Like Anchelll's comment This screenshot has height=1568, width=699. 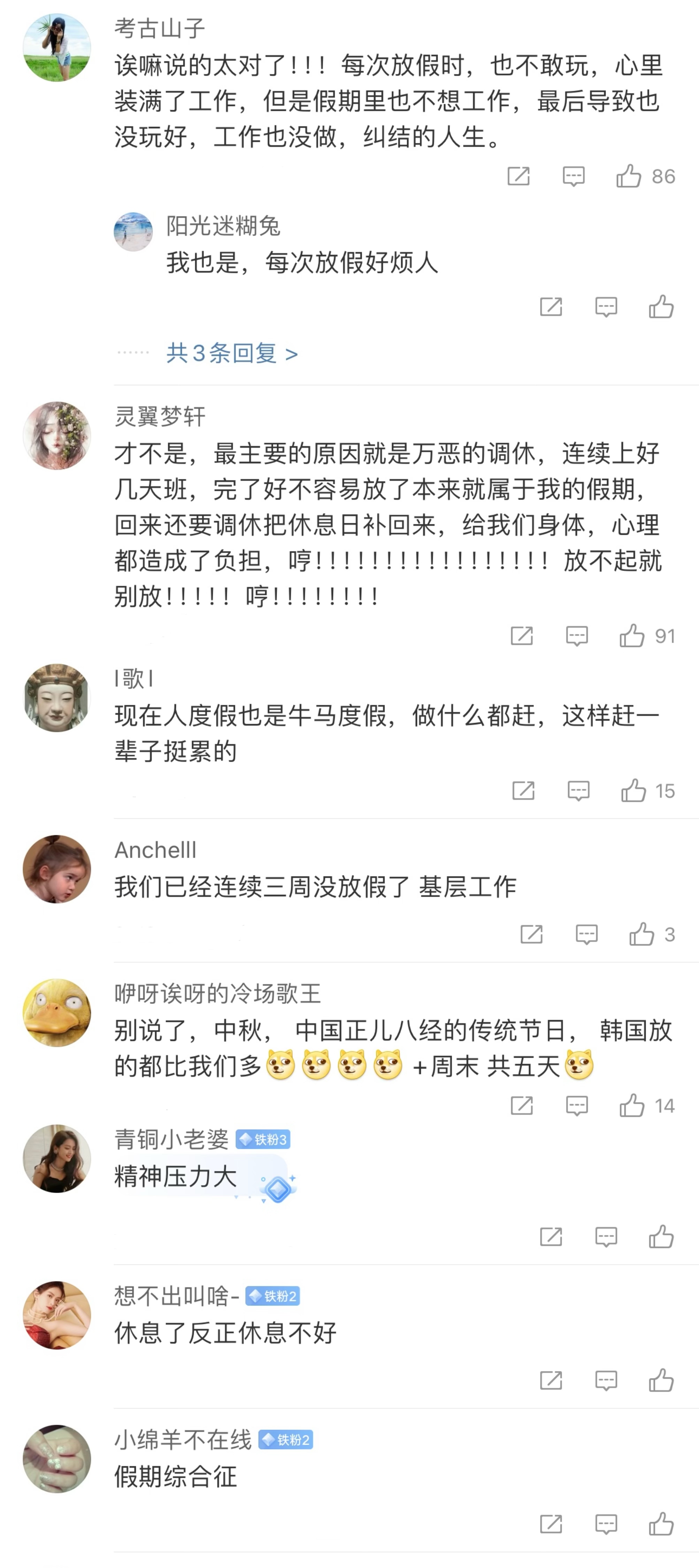click(x=641, y=934)
